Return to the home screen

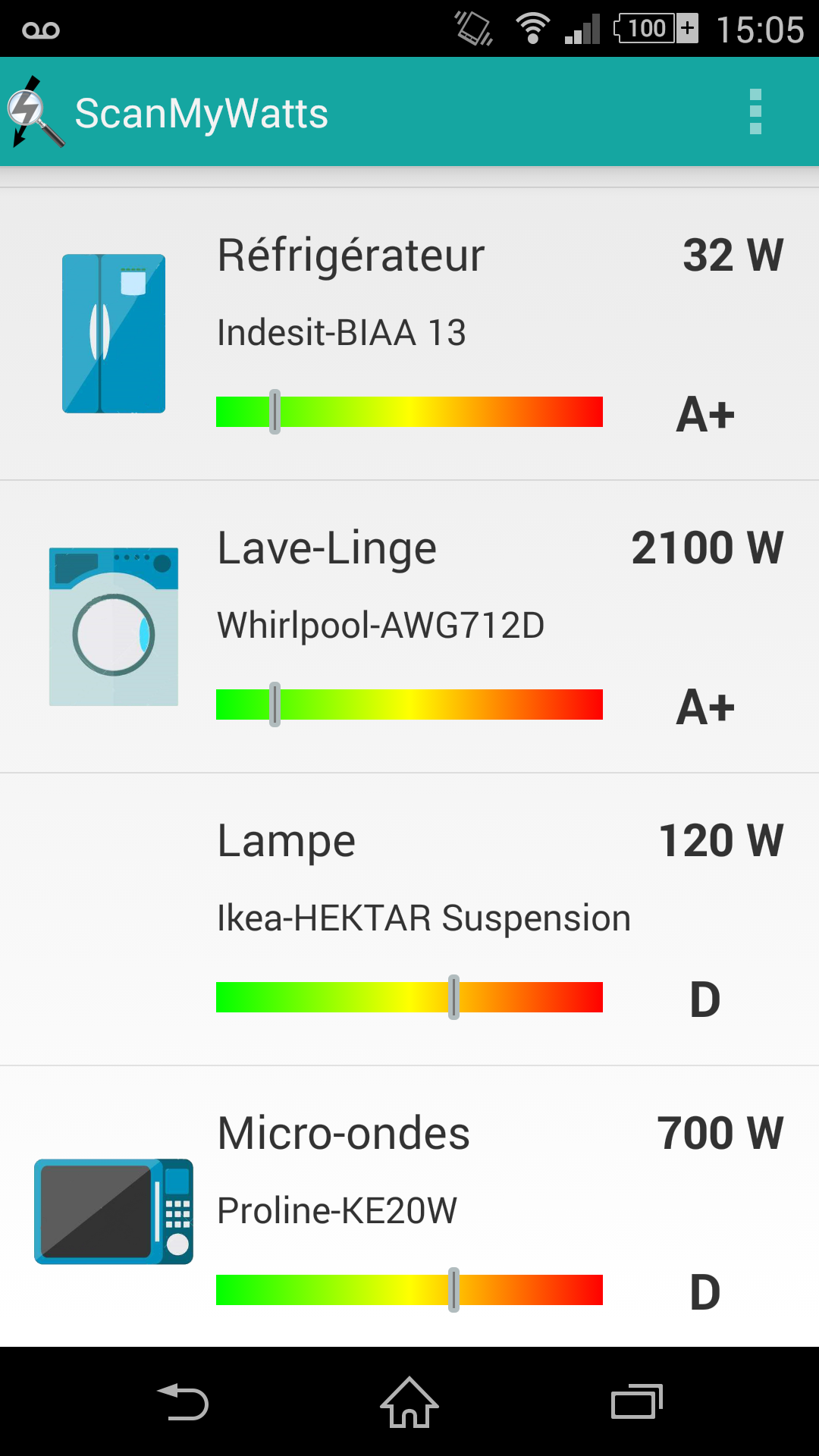click(409, 1401)
